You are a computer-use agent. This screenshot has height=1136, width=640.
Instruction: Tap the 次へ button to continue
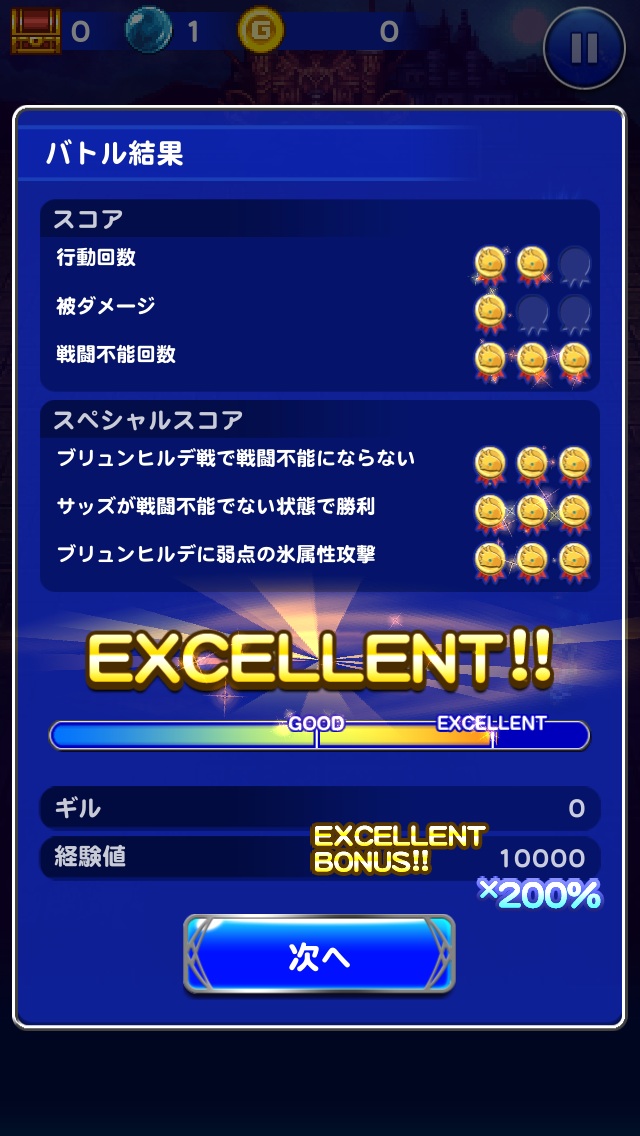(319, 955)
